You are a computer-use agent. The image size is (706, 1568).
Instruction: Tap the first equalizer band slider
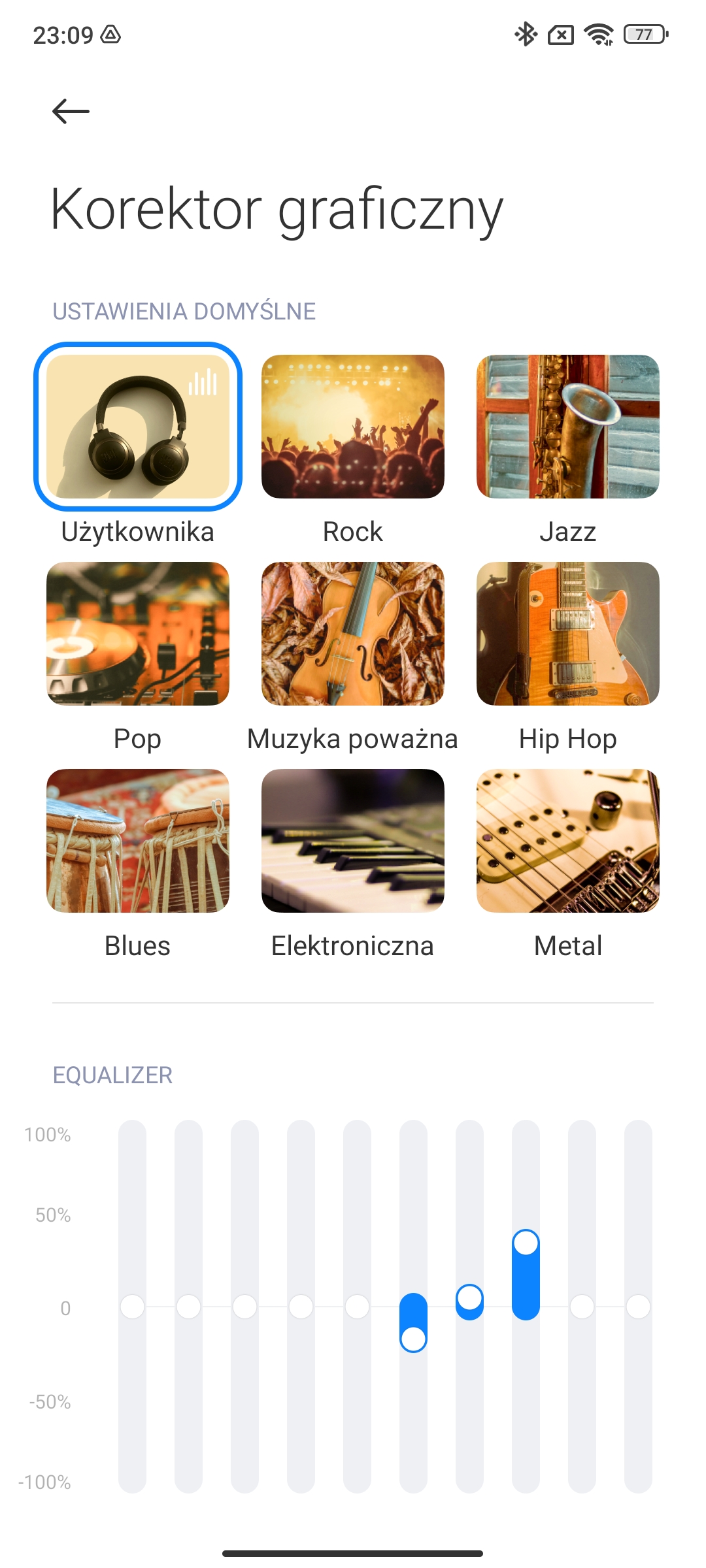click(x=132, y=1307)
